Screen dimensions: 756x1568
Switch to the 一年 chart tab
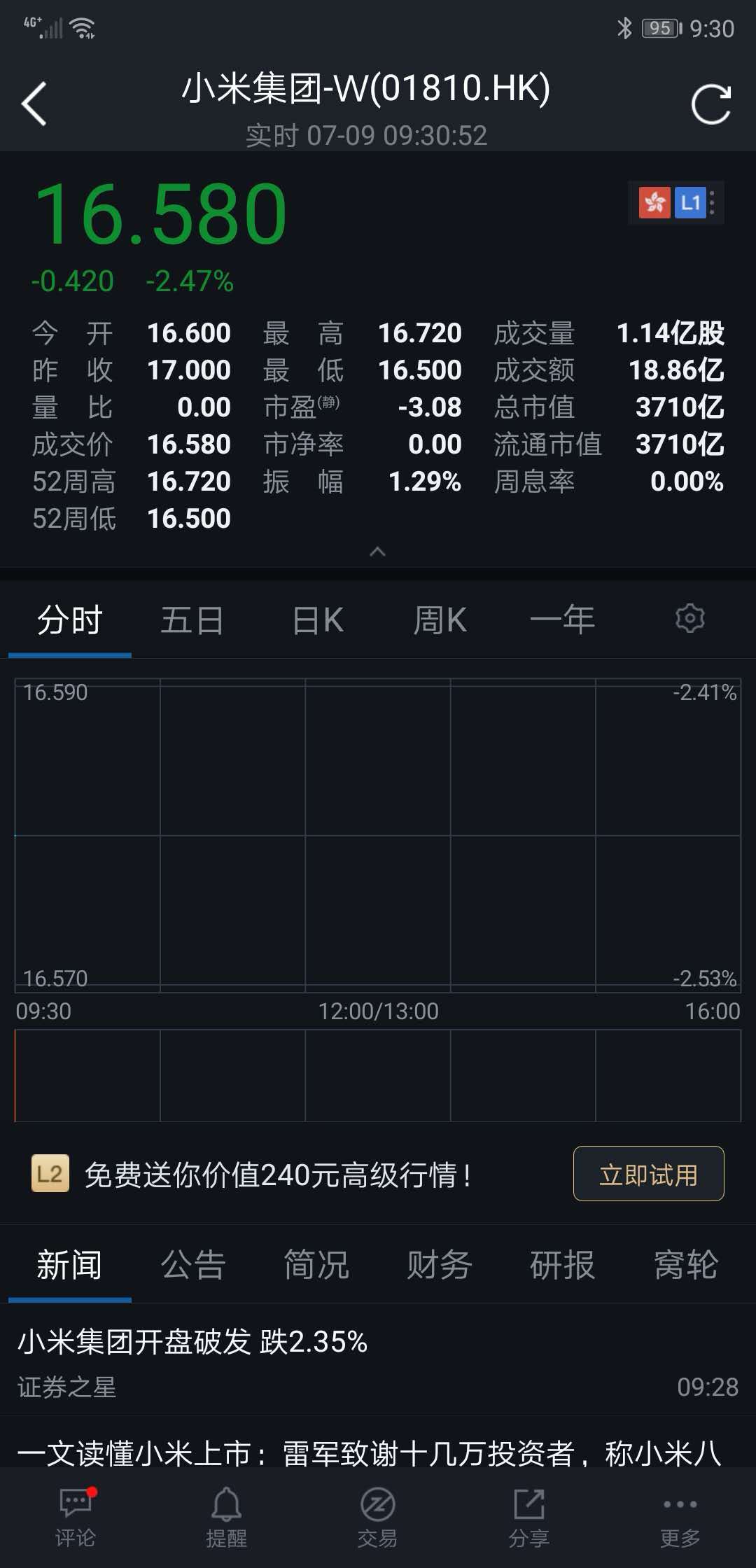point(562,620)
